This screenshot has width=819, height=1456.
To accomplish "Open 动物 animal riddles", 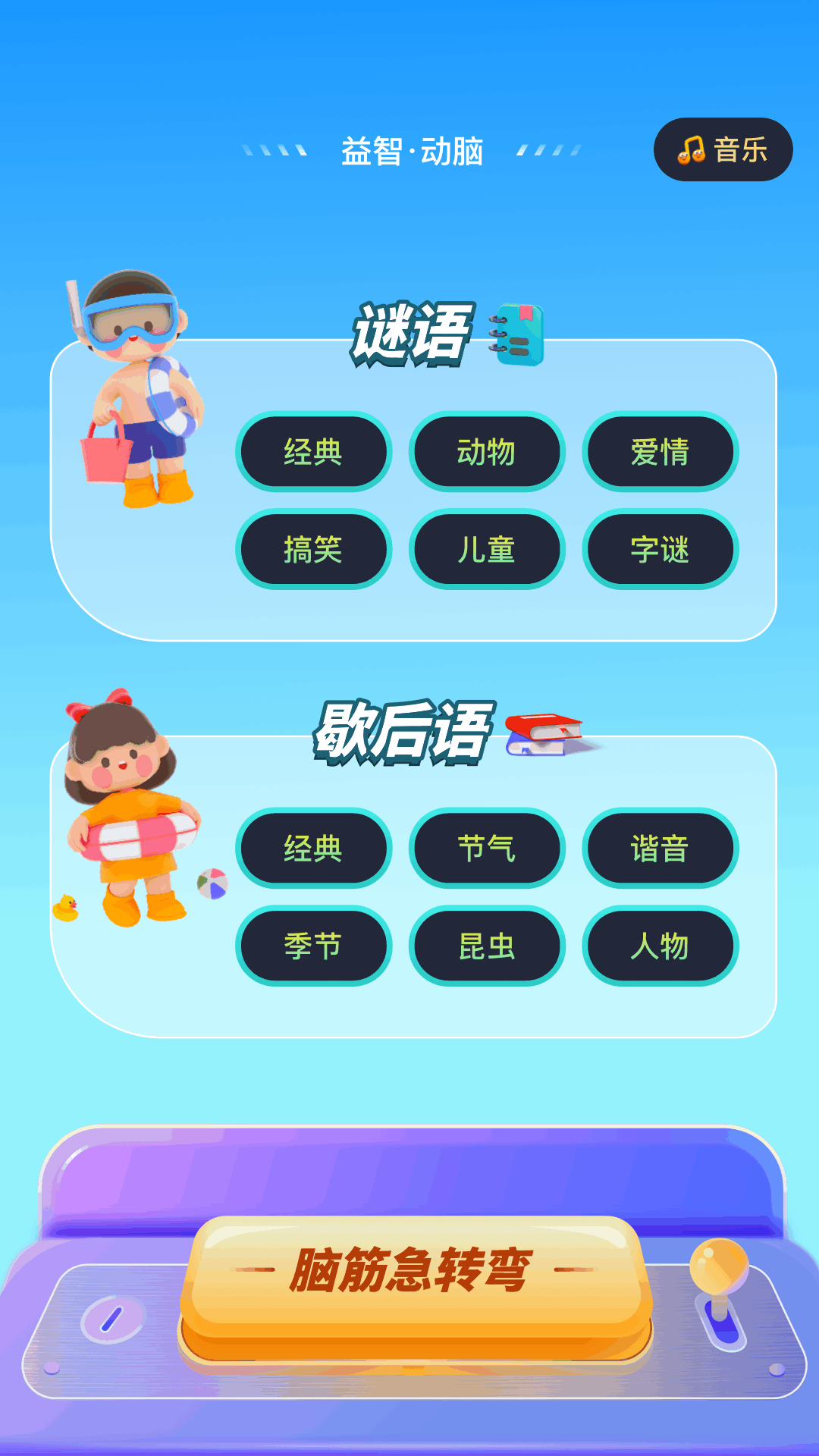I will [486, 453].
